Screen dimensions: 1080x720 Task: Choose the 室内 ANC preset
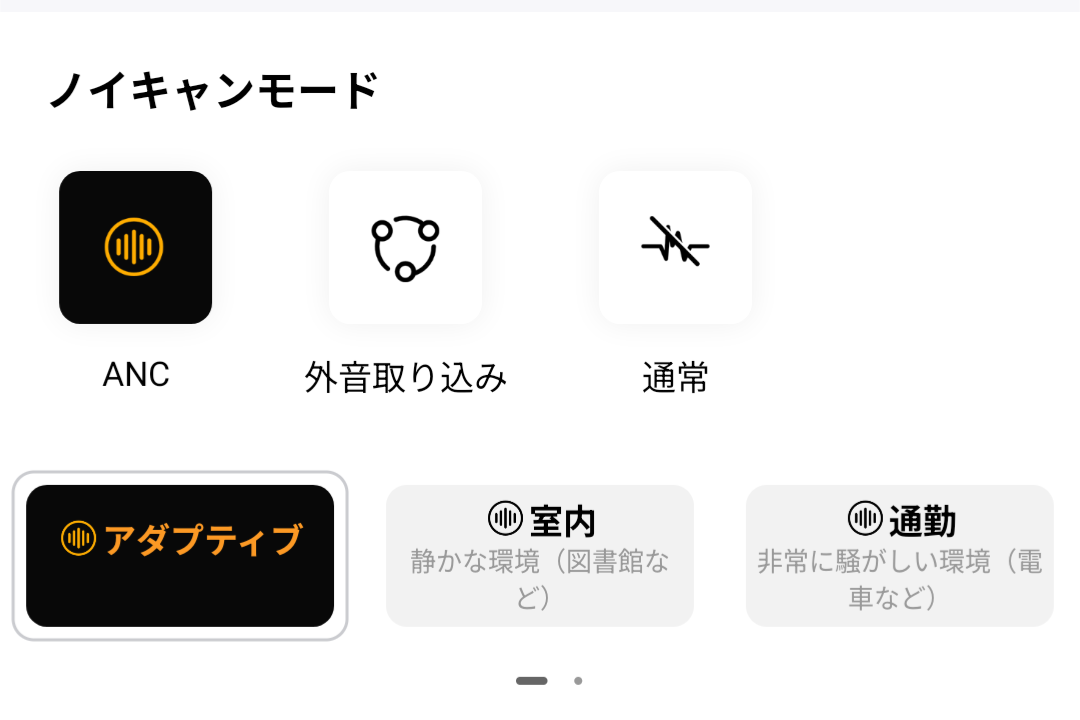pyautogui.click(x=540, y=556)
